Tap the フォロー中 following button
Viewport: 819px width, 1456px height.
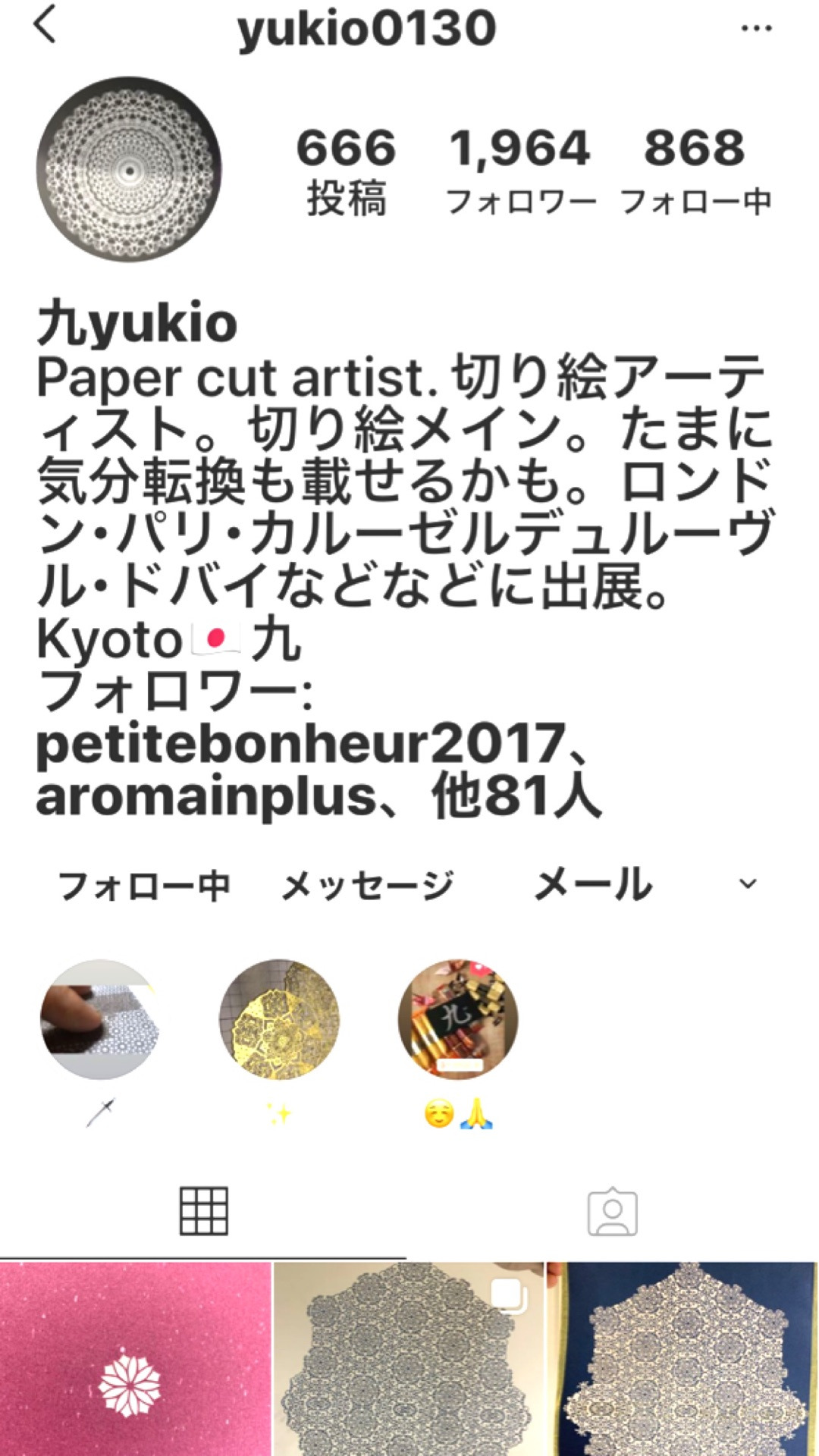[x=144, y=885]
